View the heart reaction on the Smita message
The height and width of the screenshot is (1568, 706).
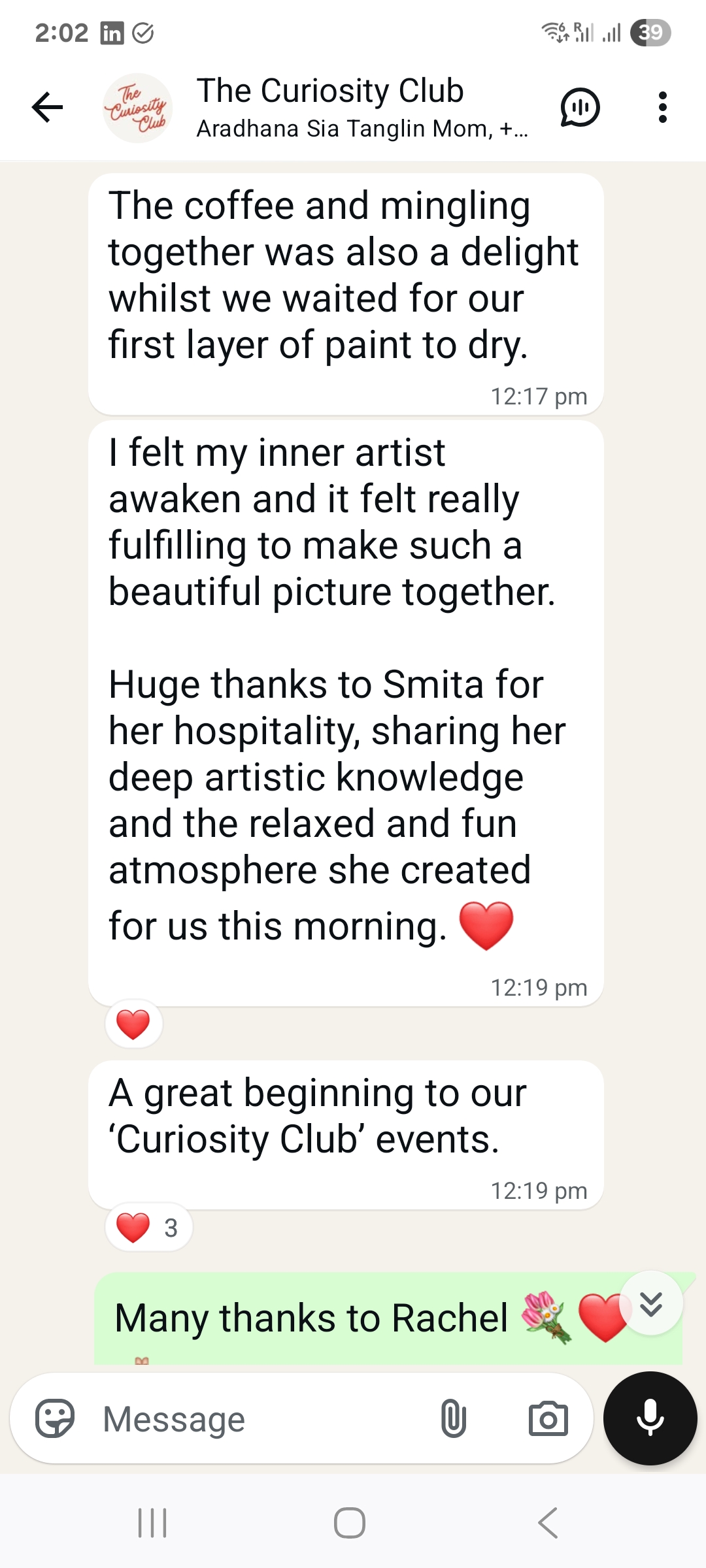click(x=133, y=1024)
